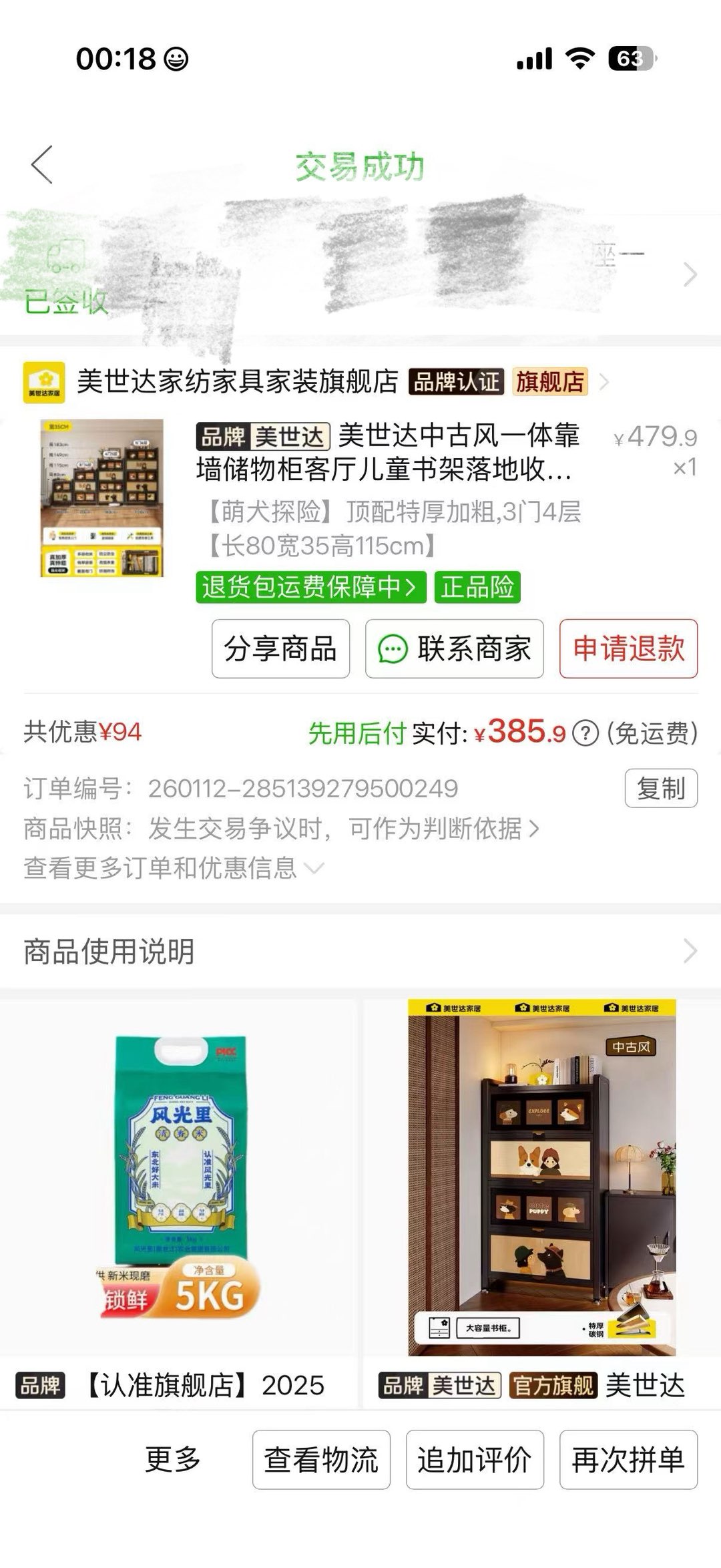Request a refund with 申请退款
This screenshot has height=1568, width=721.
coord(628,648)
